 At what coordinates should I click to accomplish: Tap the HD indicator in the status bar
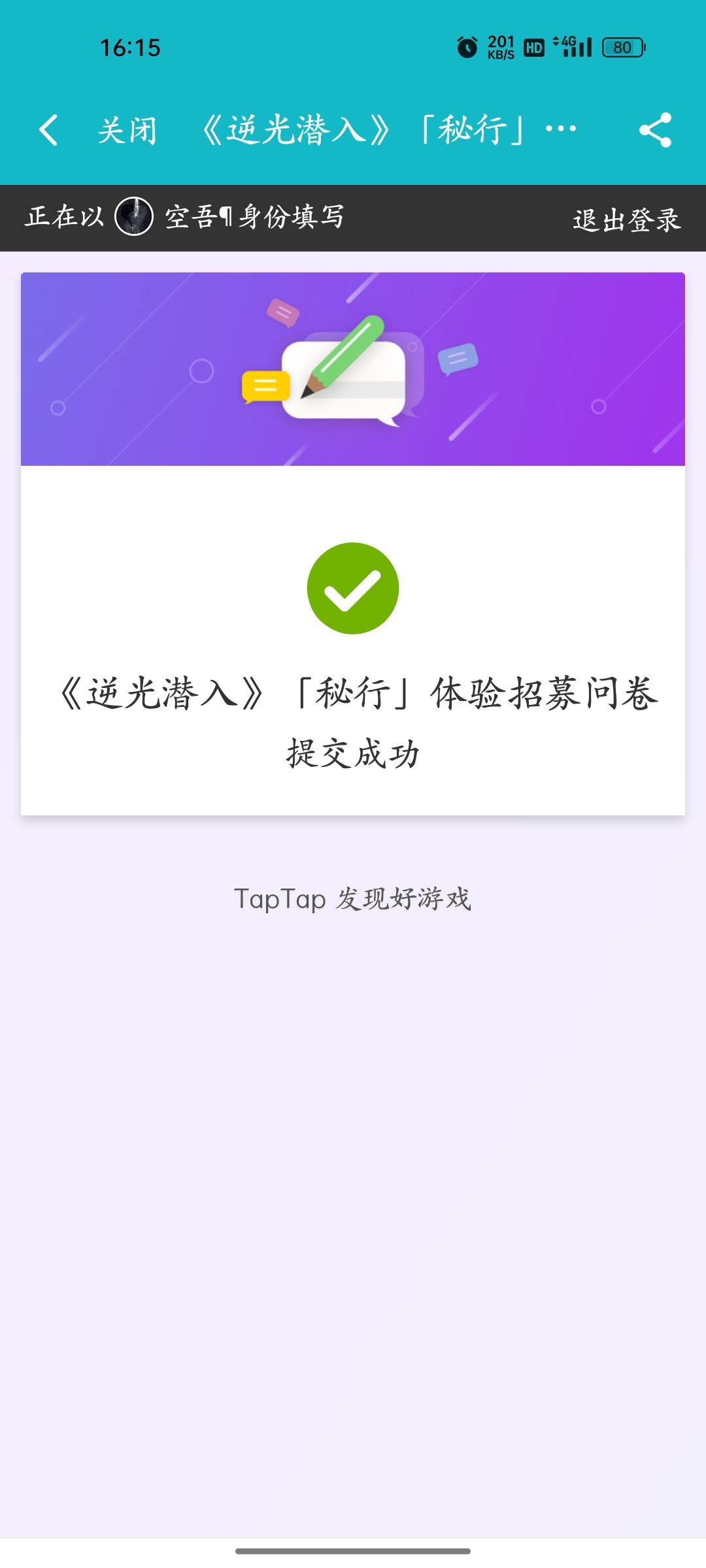[x=533, y=46]
